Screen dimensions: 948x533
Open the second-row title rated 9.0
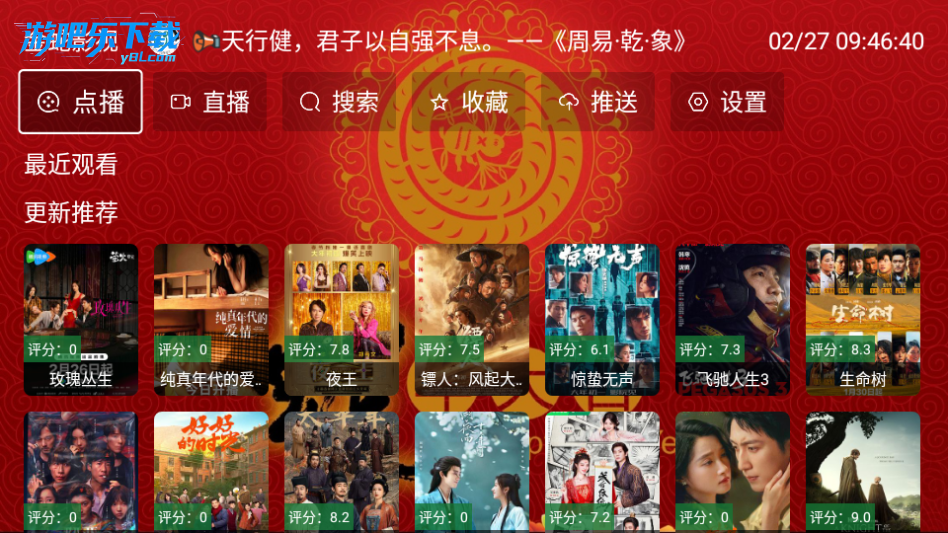click(x=863, y=470)
